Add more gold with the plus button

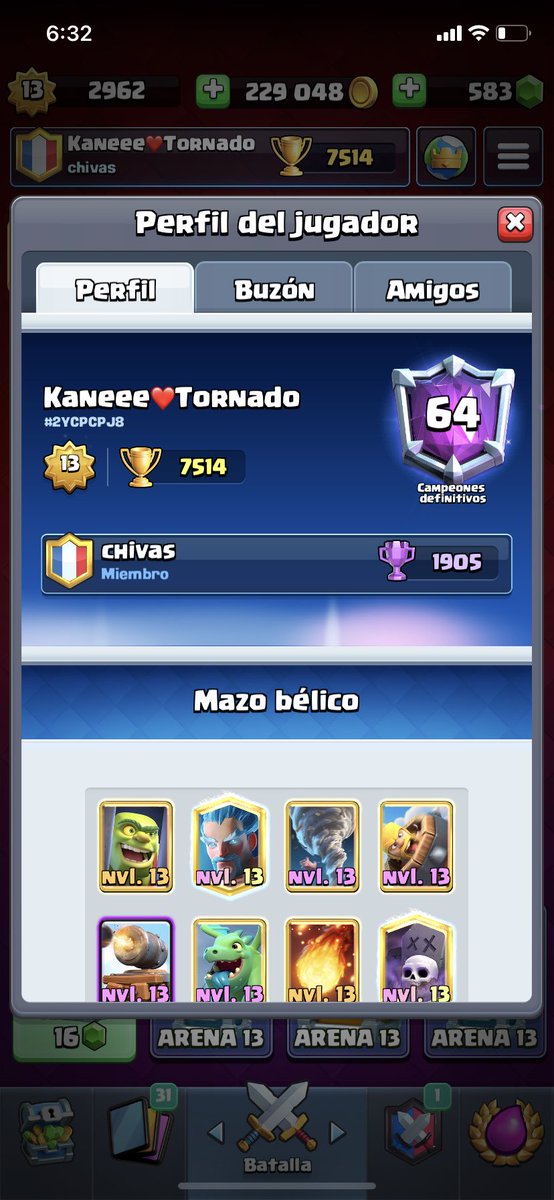(213, 91)
